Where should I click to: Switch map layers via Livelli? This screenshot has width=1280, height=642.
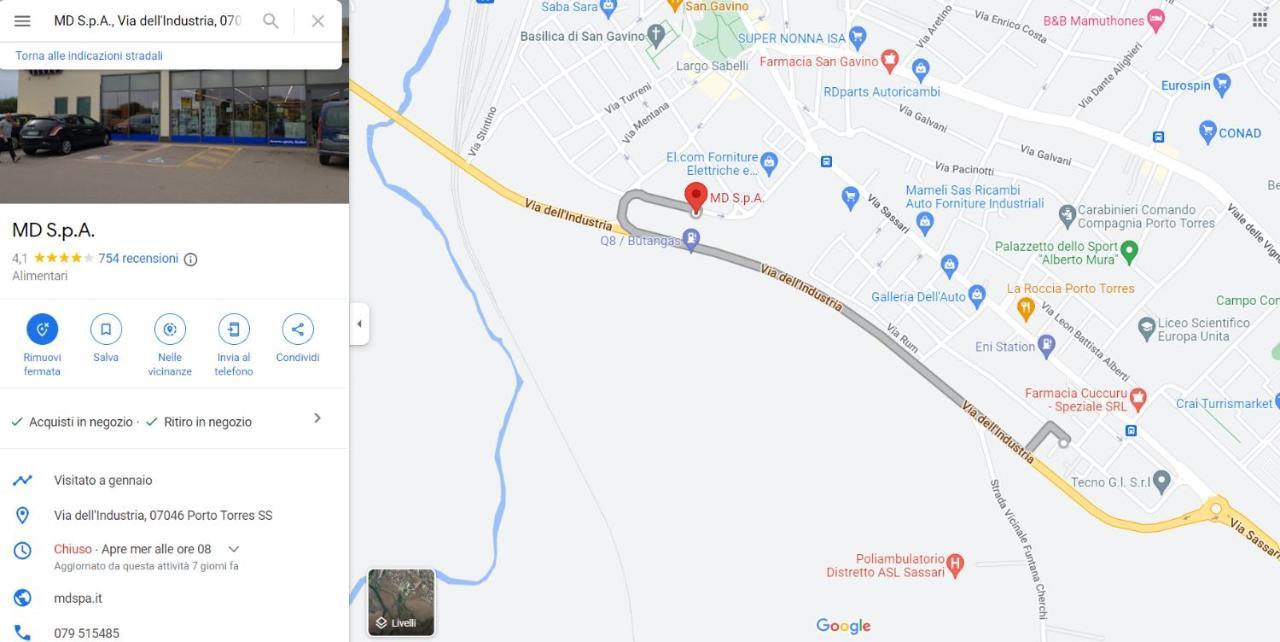pos(401,602)
